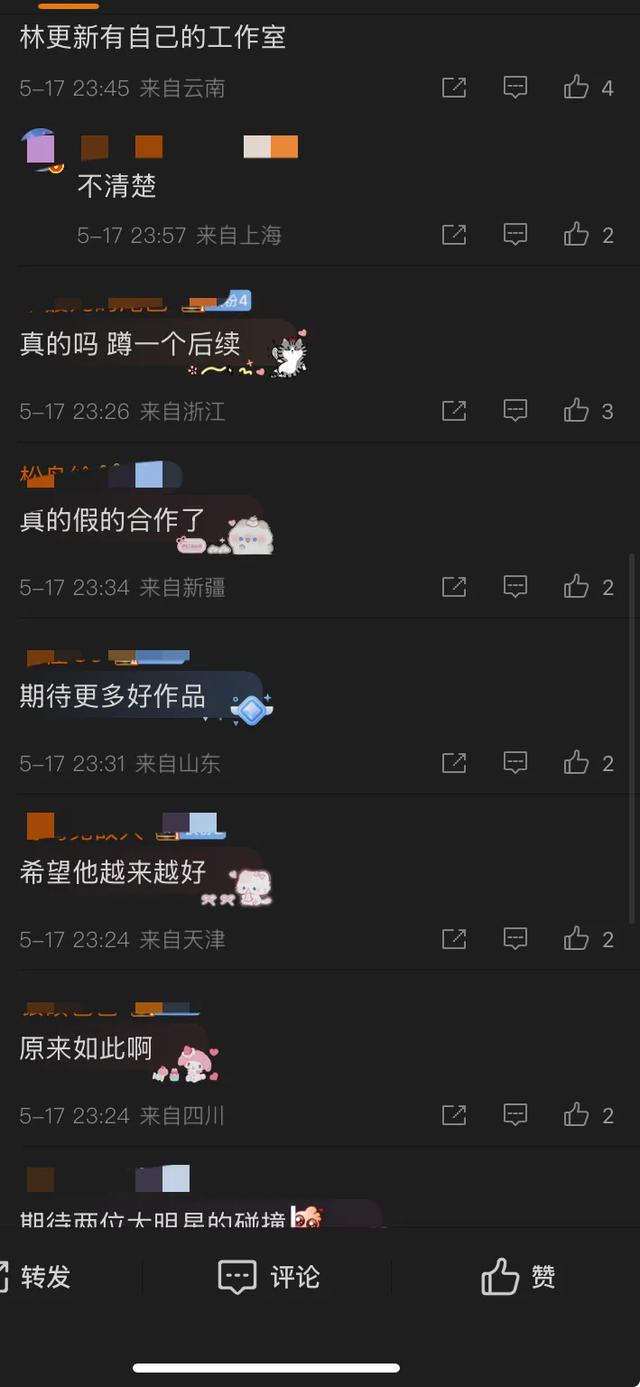Tap the 赞 like button at the bottom

518,1277
